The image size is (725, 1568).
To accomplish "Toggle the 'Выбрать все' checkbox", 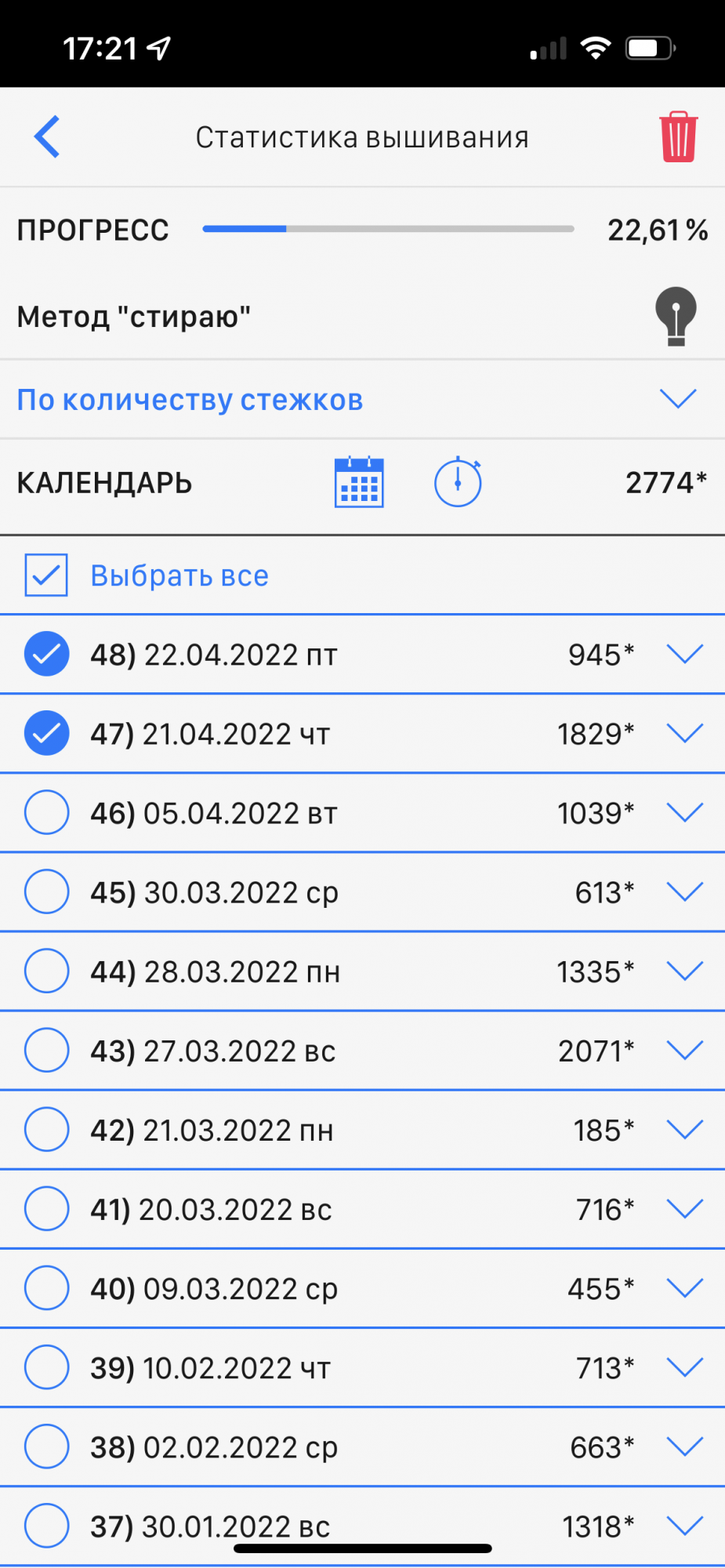I will (46, 575).
